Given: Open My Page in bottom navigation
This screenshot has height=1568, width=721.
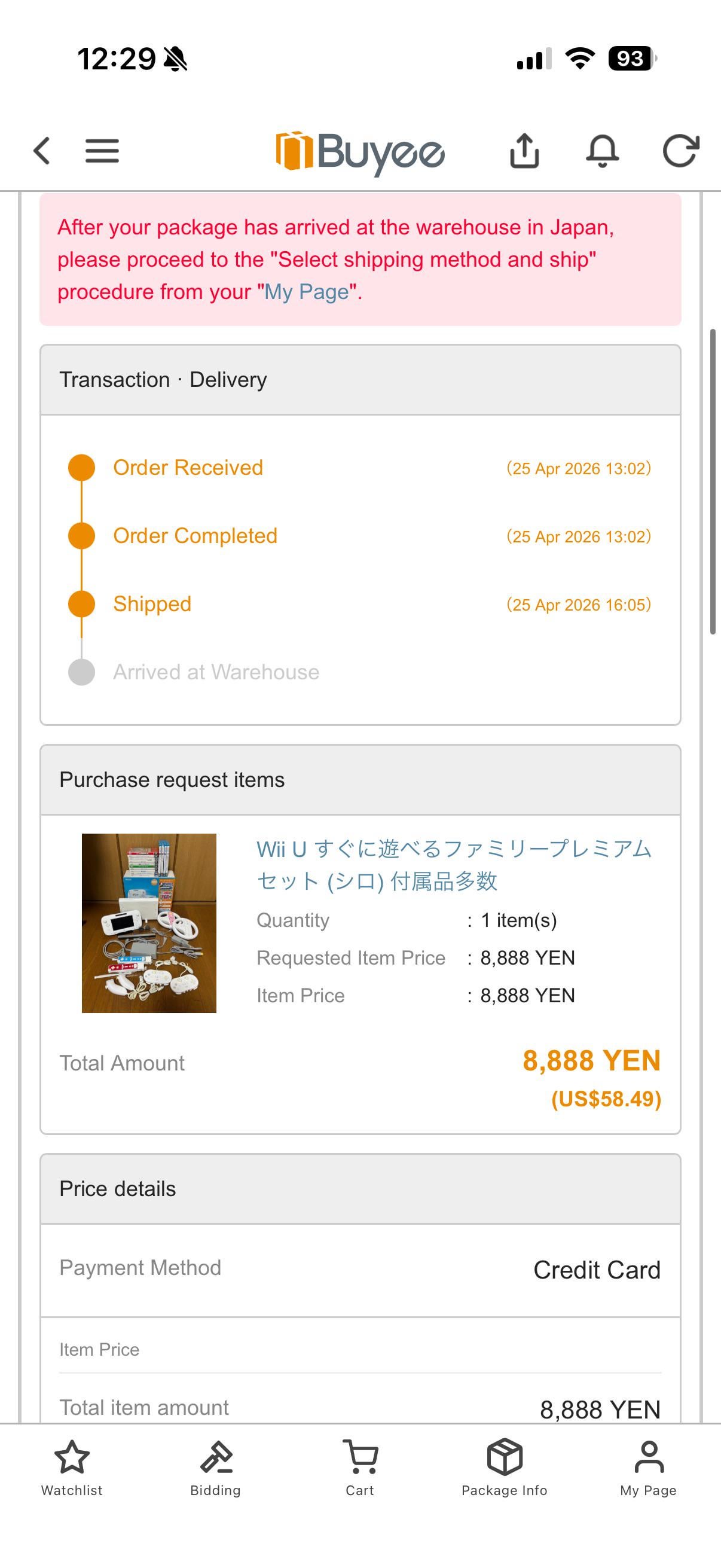Looking at the screenshot, I should point(648,1467).
